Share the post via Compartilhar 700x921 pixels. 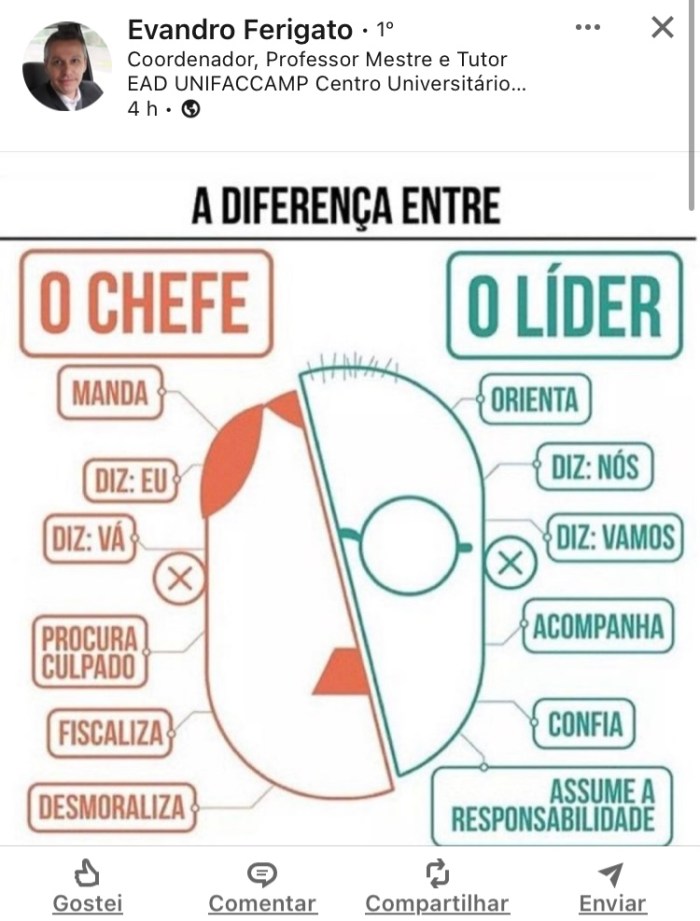437,886
